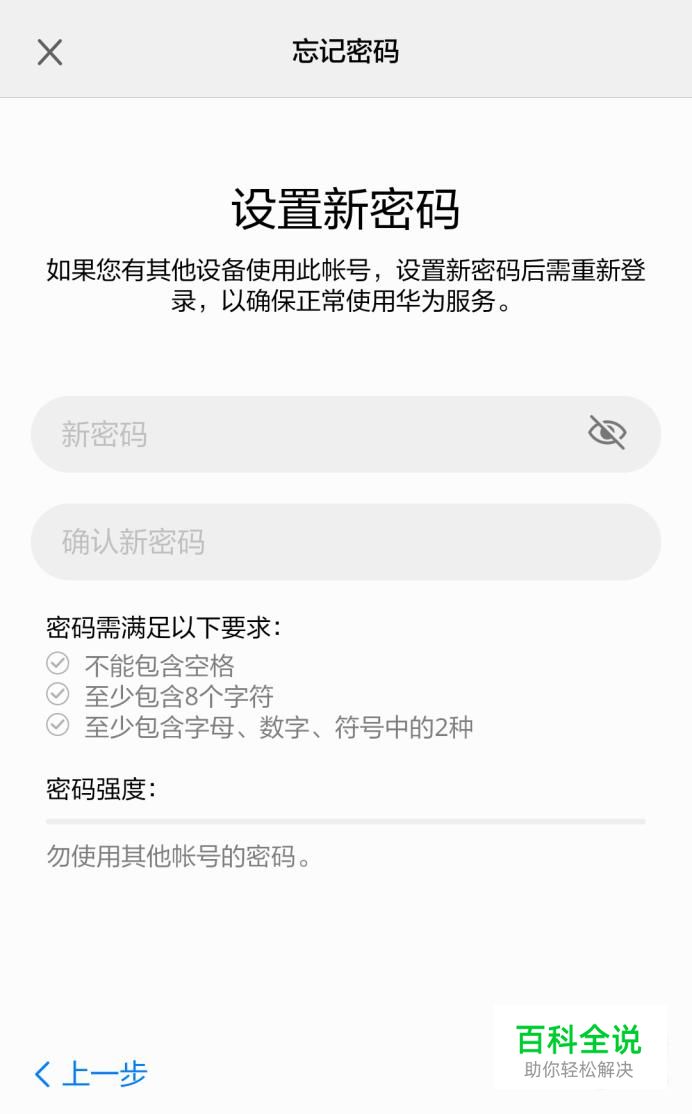
Task: Focus the confirm new password field
Action: [346, 542]
